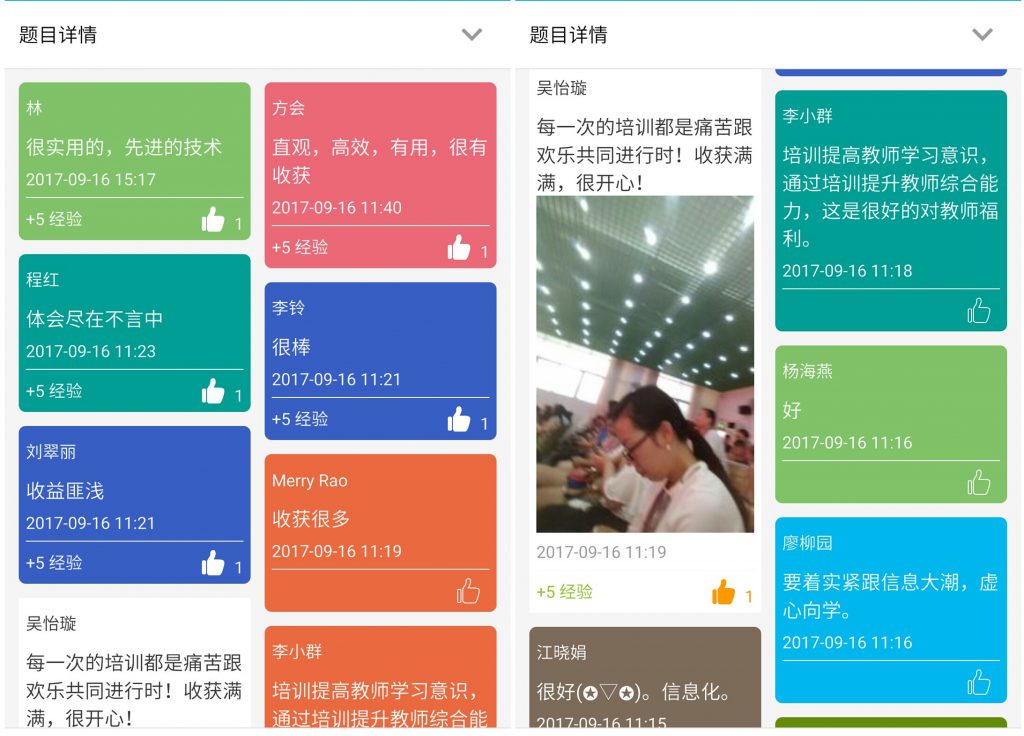This screenshot has width=1024, height=736.
Task: Tap the orange thumbs-up under 吴怡璇's photo
Action: point(723,593)
